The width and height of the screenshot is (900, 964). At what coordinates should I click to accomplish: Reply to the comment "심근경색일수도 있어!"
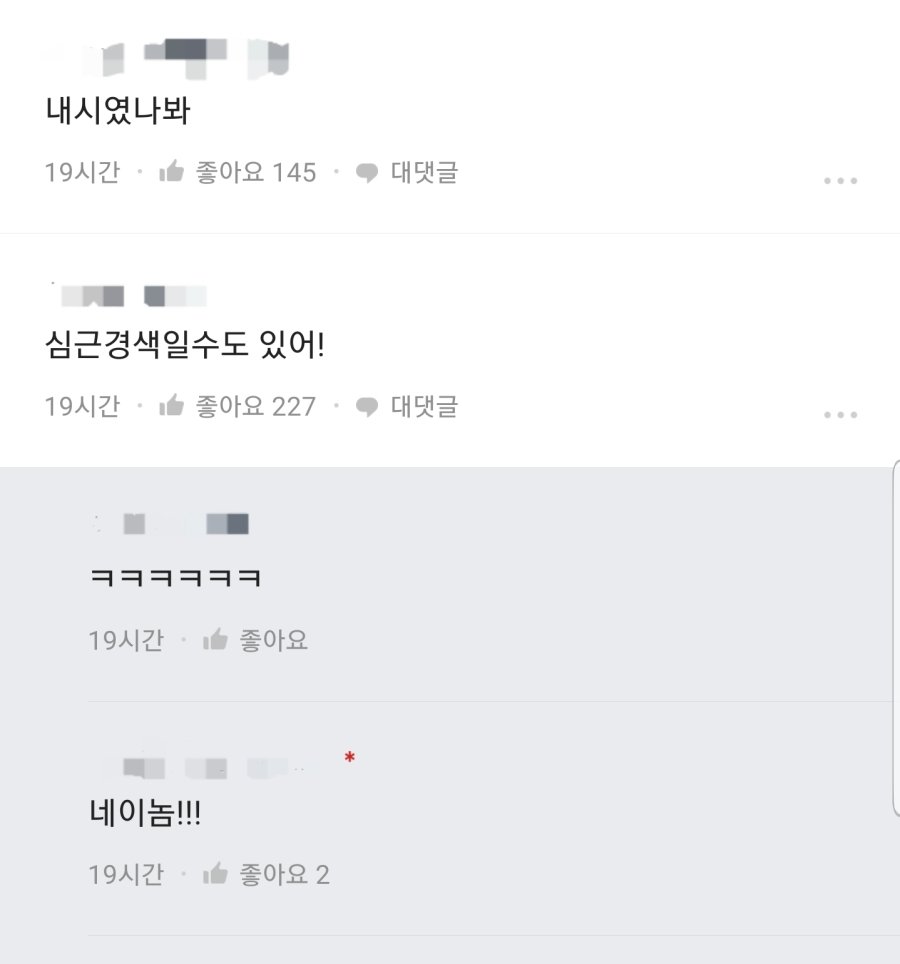[x=408, y=407]
